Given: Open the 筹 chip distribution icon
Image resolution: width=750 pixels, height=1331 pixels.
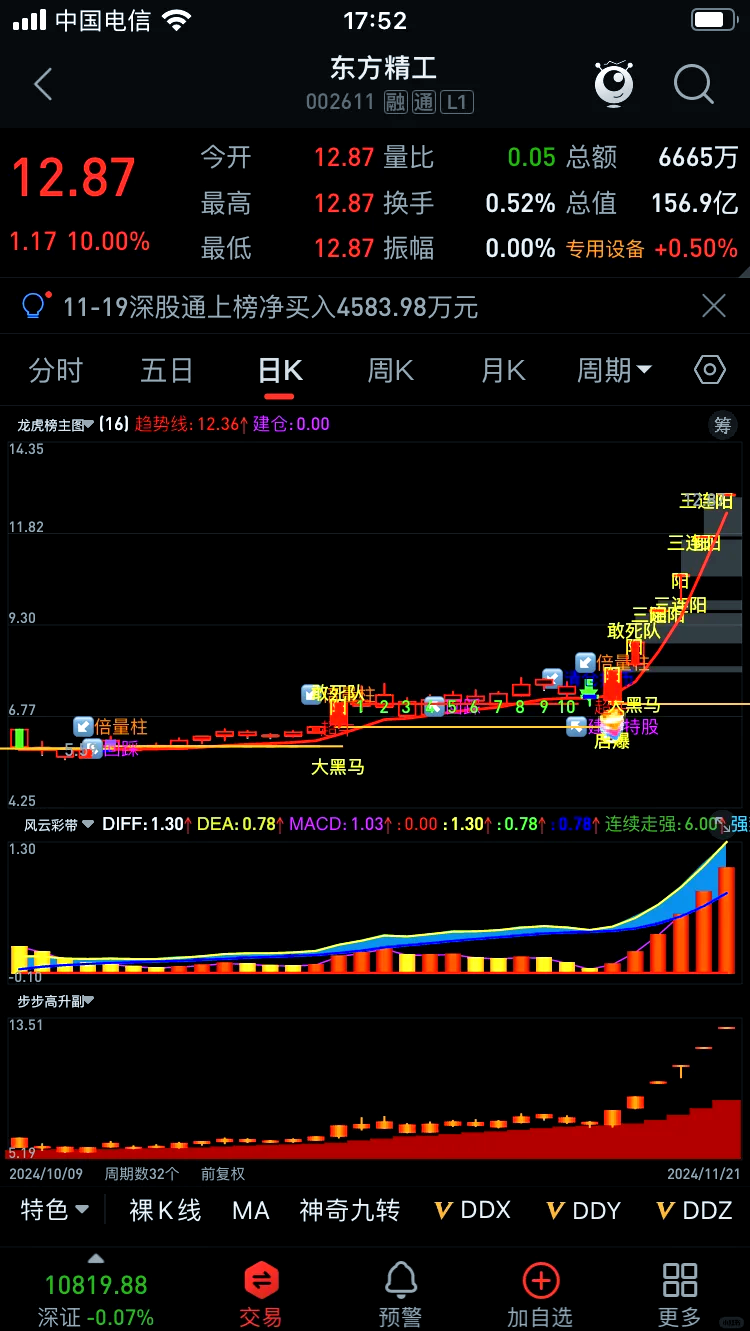Looking at the screenshot, I should (723, 424).
